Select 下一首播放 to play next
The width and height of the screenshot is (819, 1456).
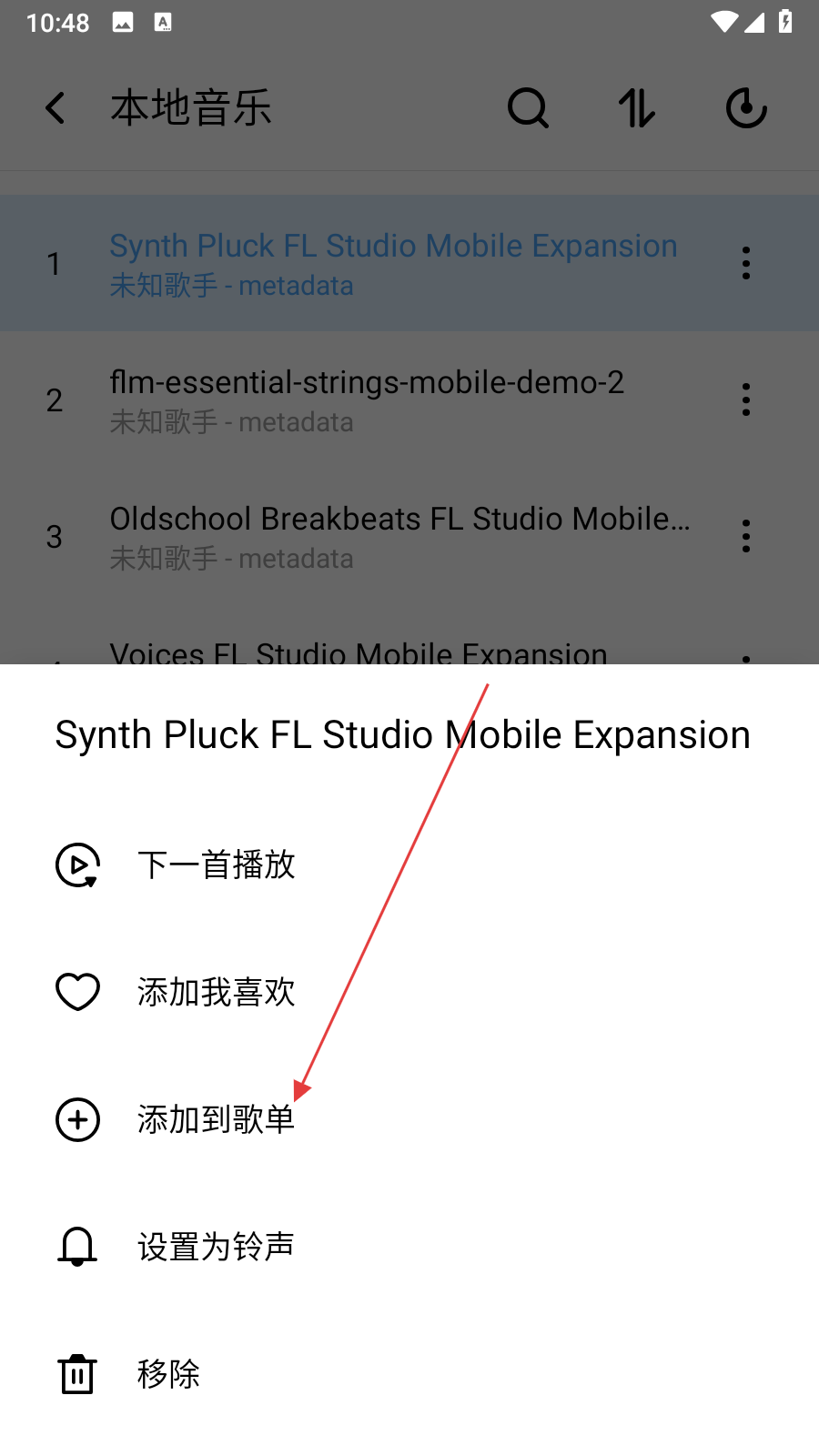coord(217,864)
